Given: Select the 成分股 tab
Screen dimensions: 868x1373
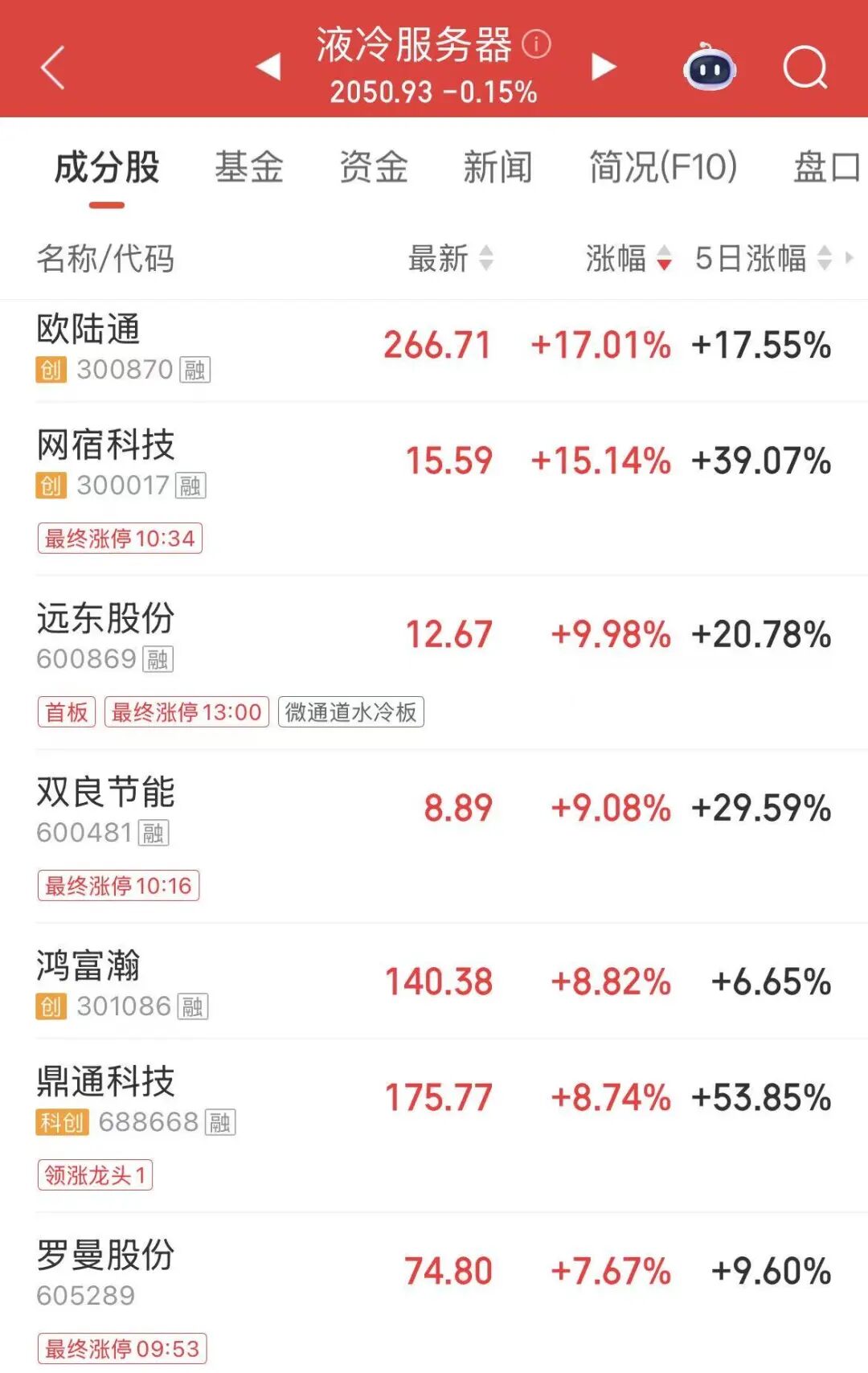Looking at the screenshot, I should coord(107,168).
